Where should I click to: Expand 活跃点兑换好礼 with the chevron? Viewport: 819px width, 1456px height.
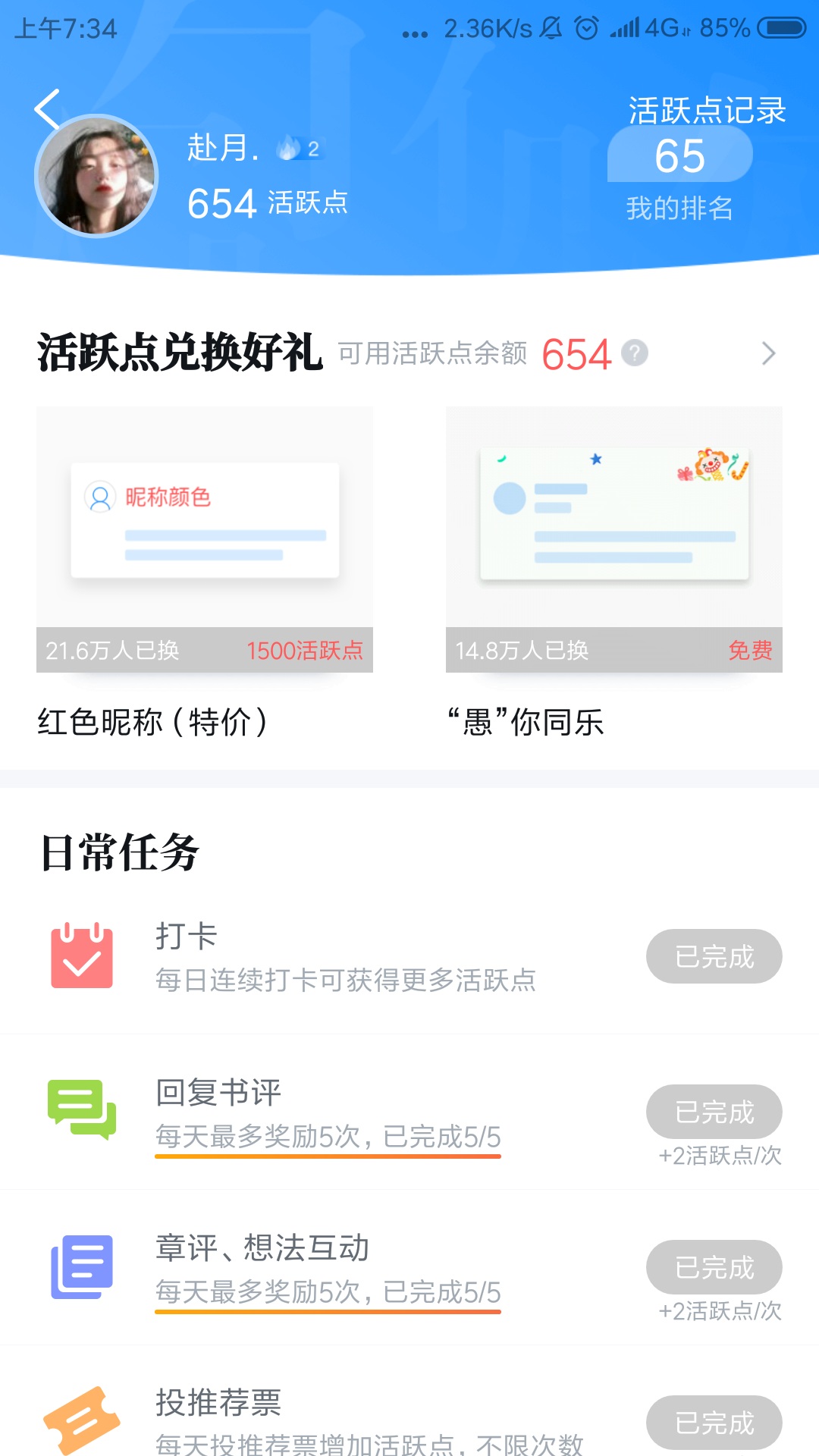point(768,353)
